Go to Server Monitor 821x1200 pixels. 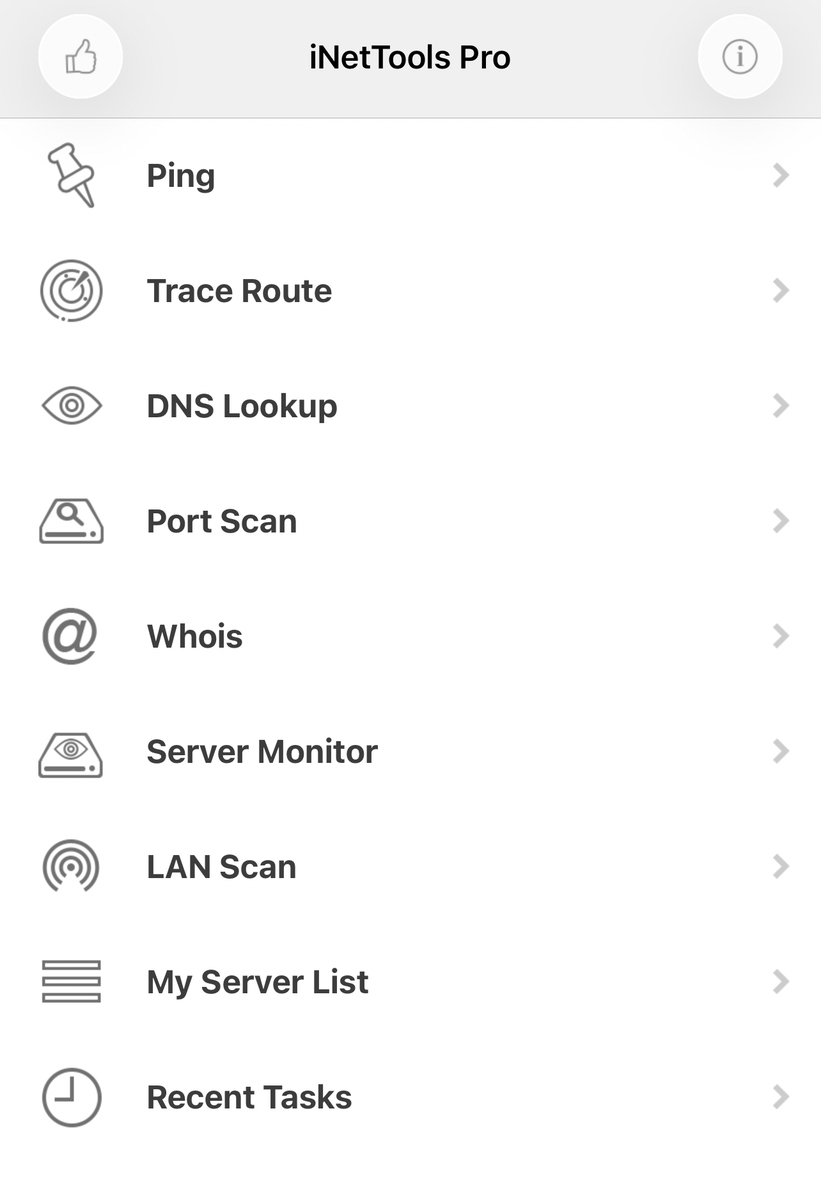click(410, 752)
